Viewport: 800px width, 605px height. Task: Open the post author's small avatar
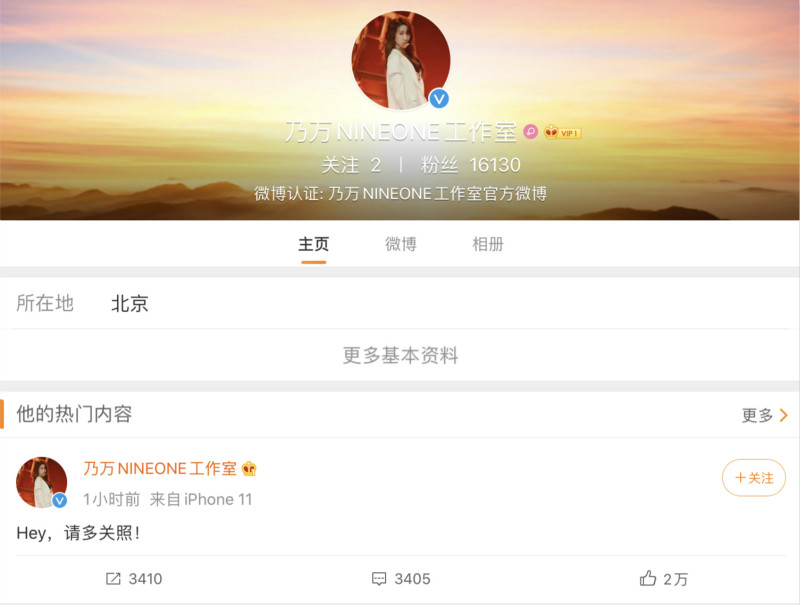point(41,483)
